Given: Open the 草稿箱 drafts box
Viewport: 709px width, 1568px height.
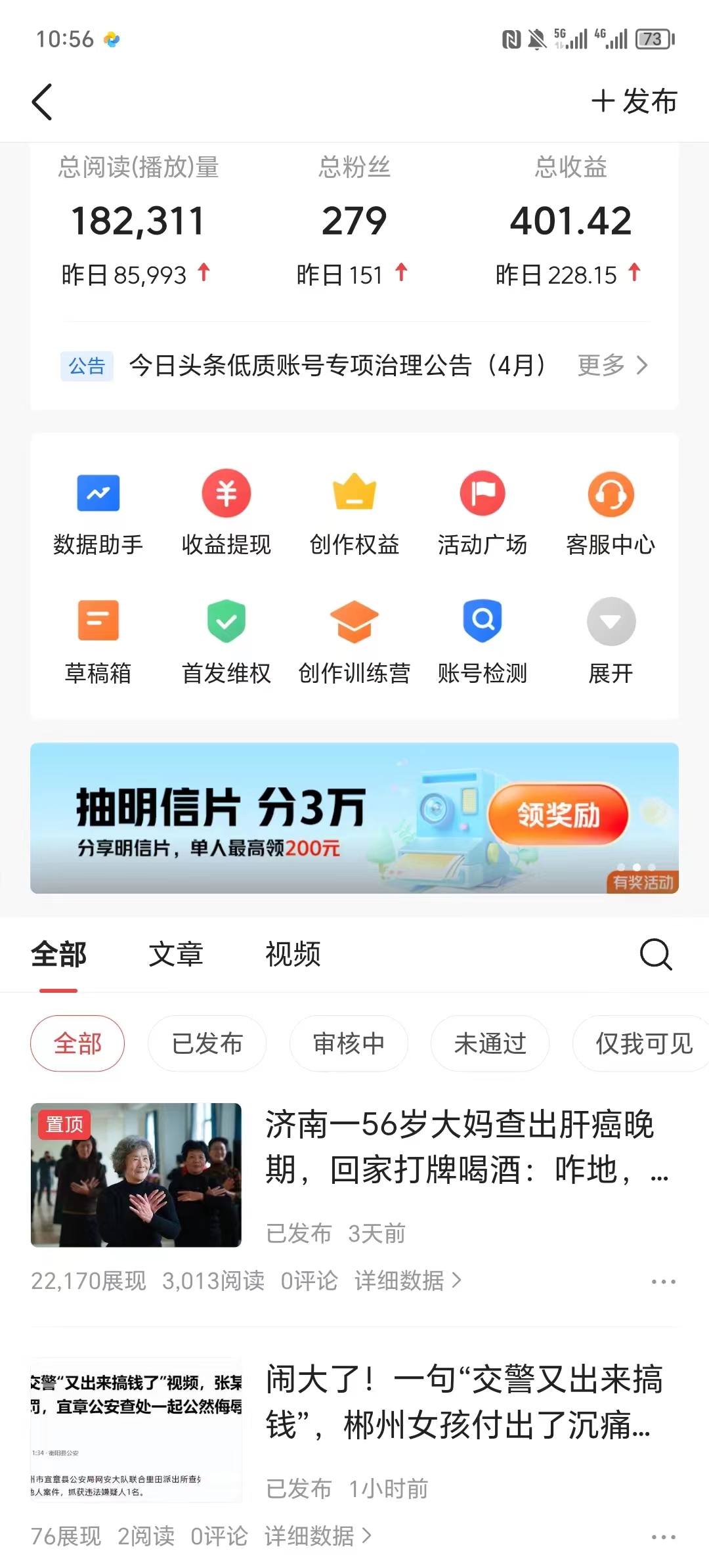Looking at the screenshot, I should (97, 640).
